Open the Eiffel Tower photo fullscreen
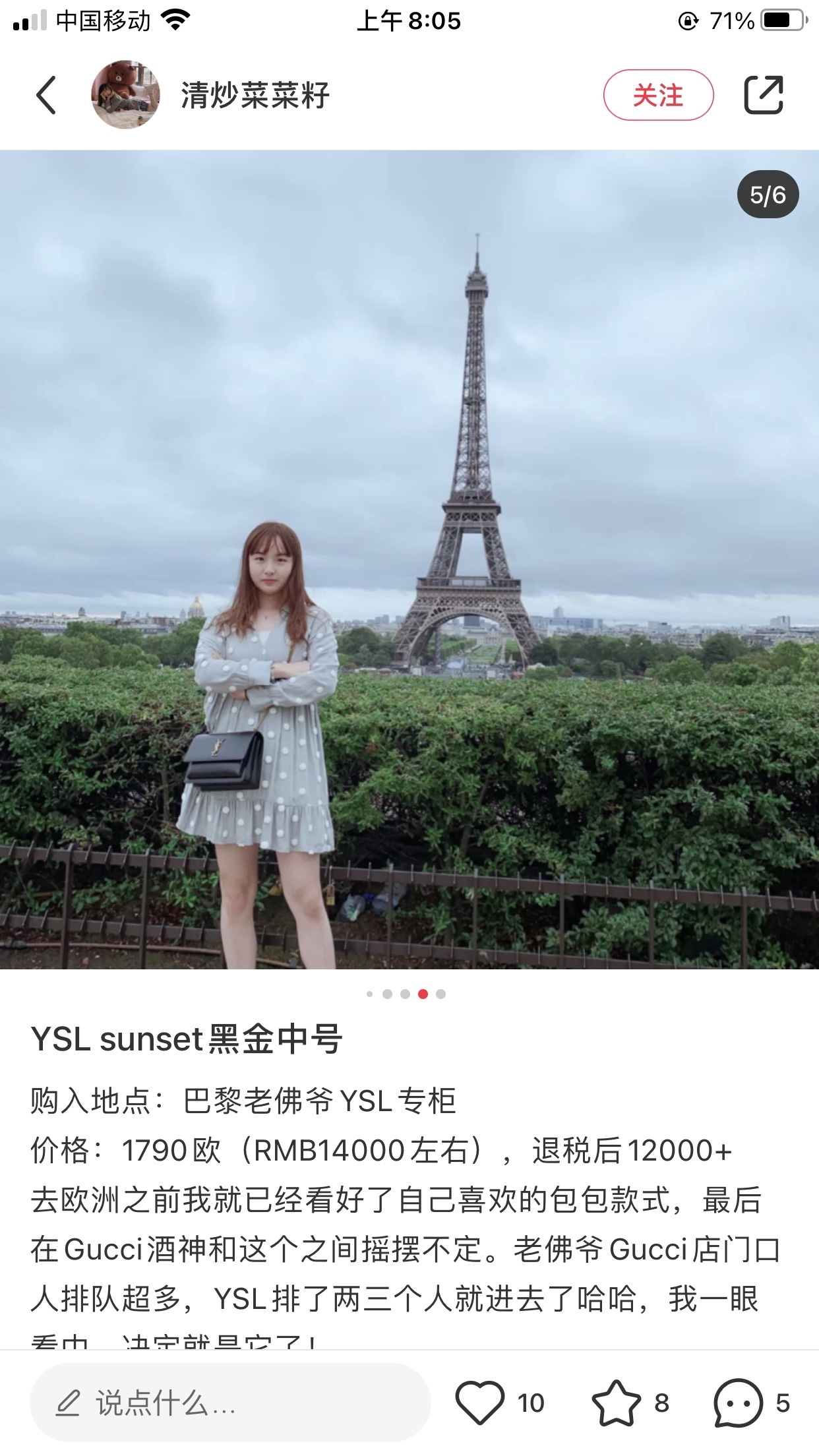The width and height of the screenshot is (819, 1456). tap(409, 559)
